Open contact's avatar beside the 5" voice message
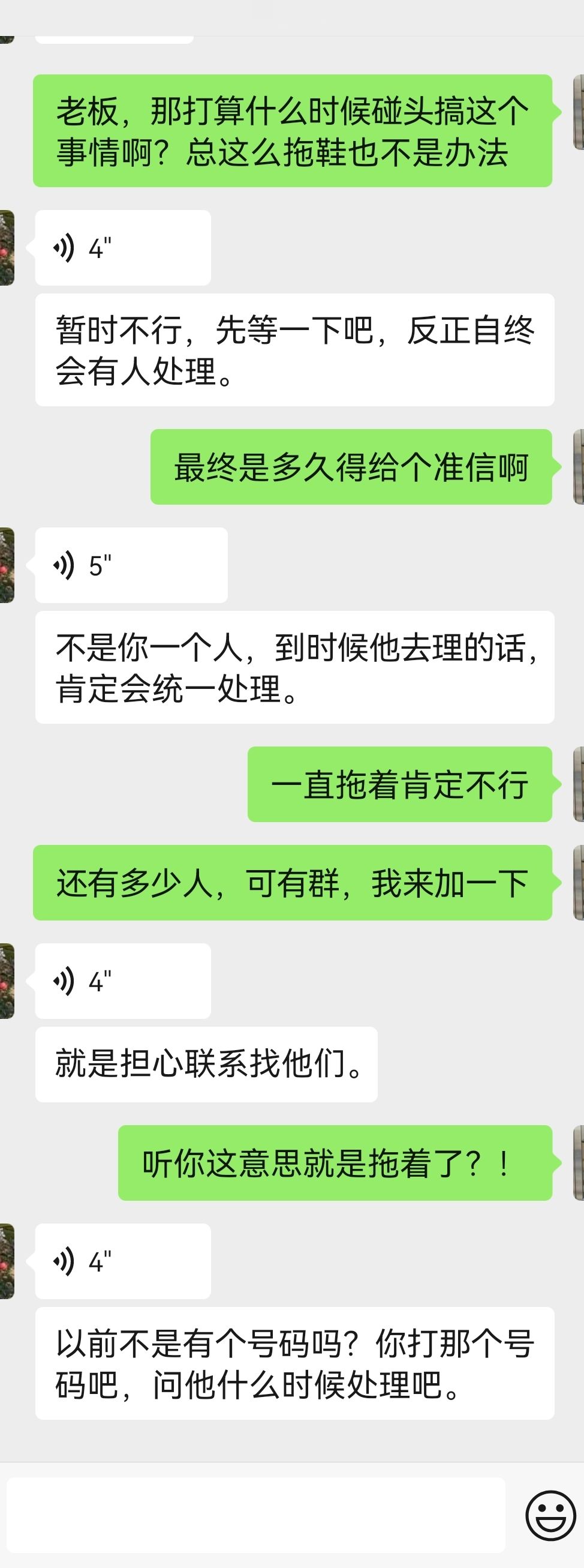 [7, 565]
